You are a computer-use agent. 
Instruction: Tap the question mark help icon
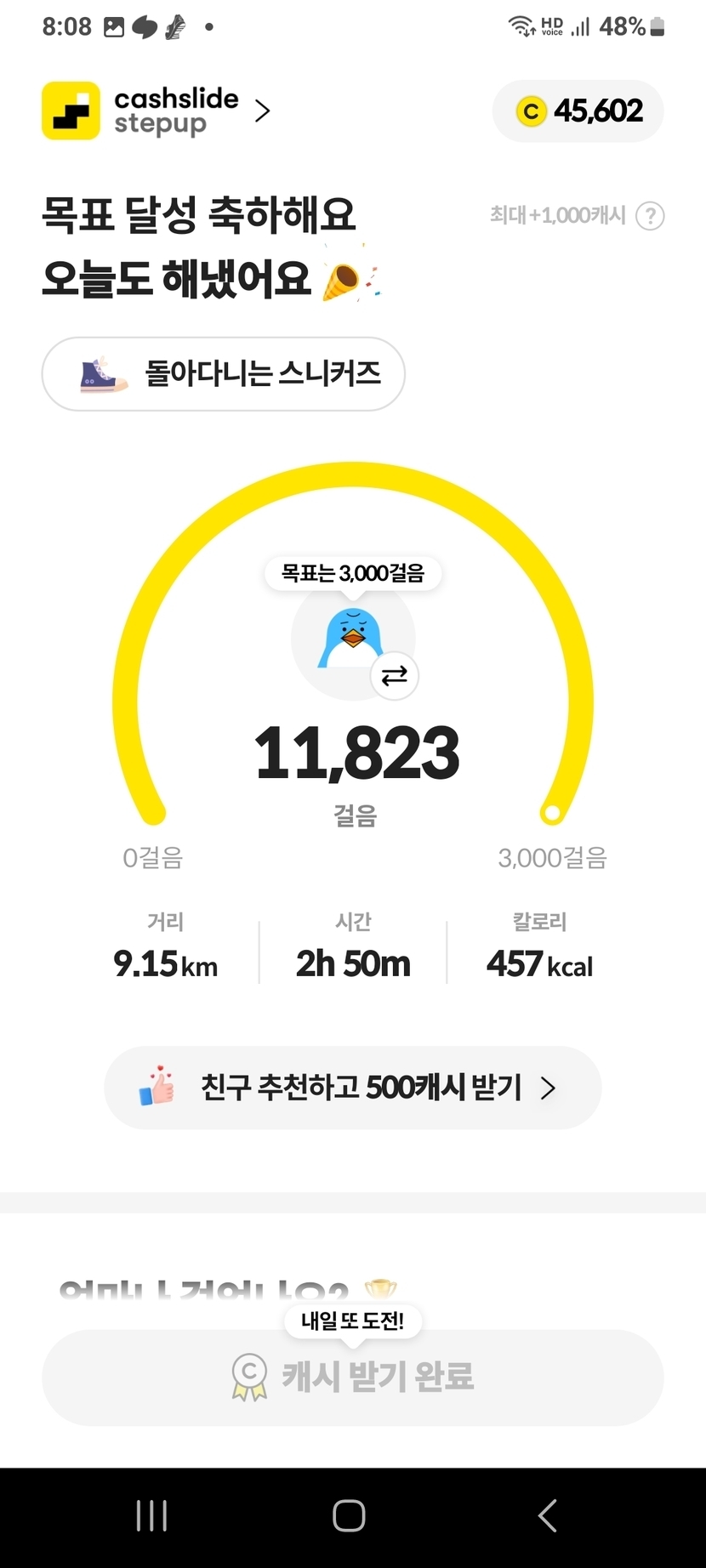650,216
